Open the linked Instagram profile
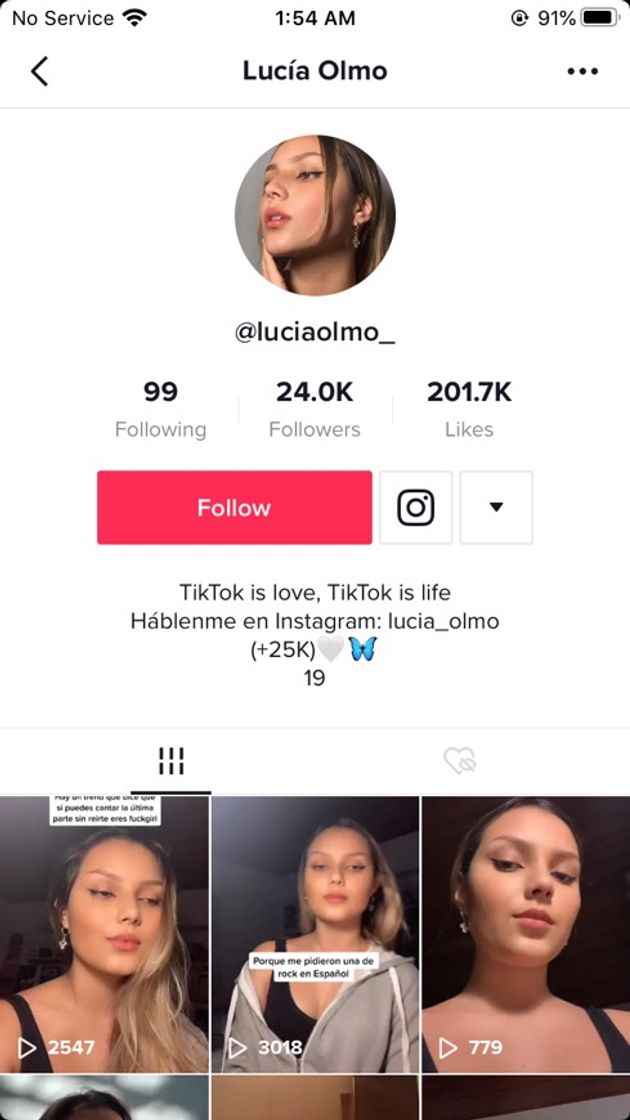The height and width of the screenshot is (1120, 630). 416,508
